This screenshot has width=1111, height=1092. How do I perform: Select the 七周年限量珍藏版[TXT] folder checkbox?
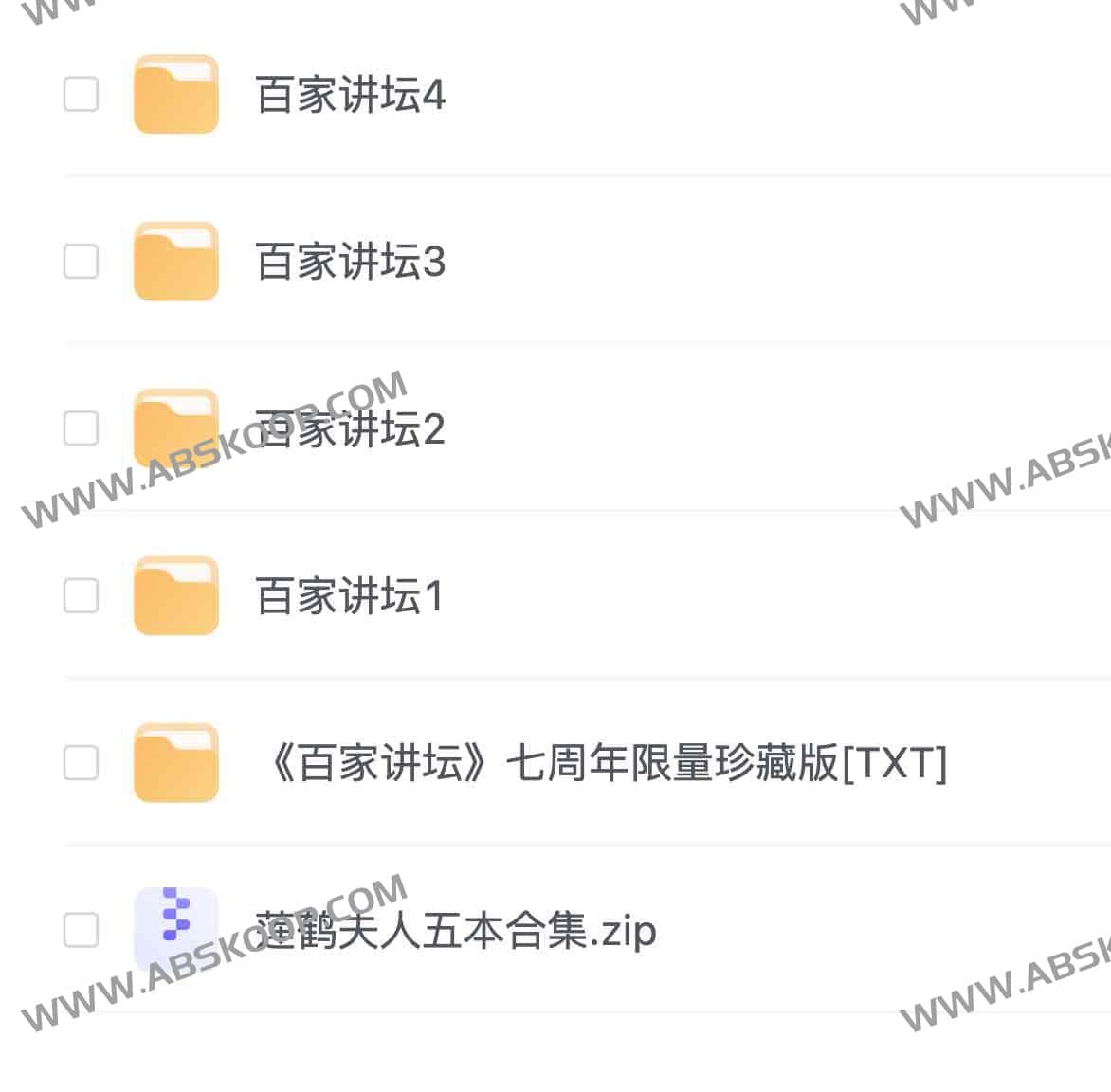(81, 763)
